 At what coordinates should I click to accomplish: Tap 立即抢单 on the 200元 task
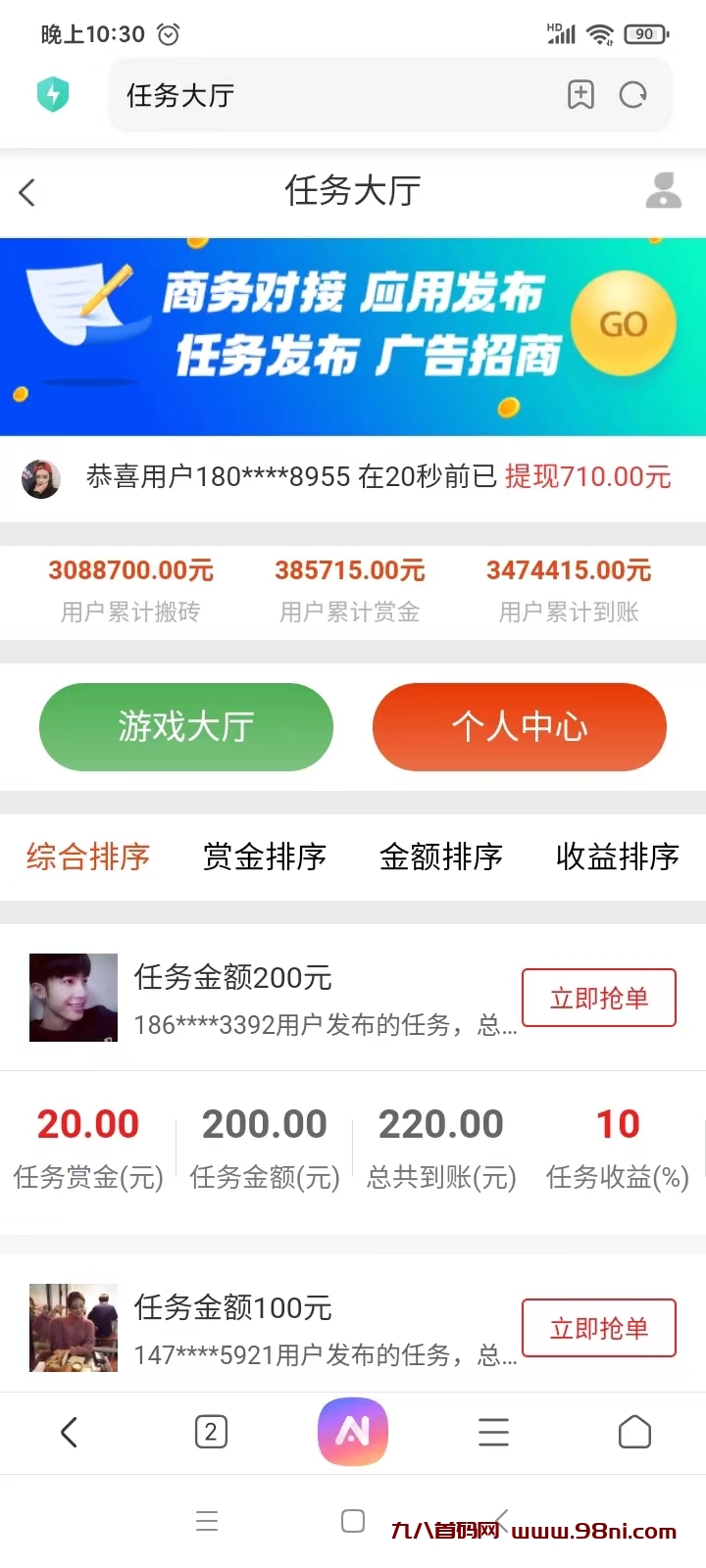(599, 998)
